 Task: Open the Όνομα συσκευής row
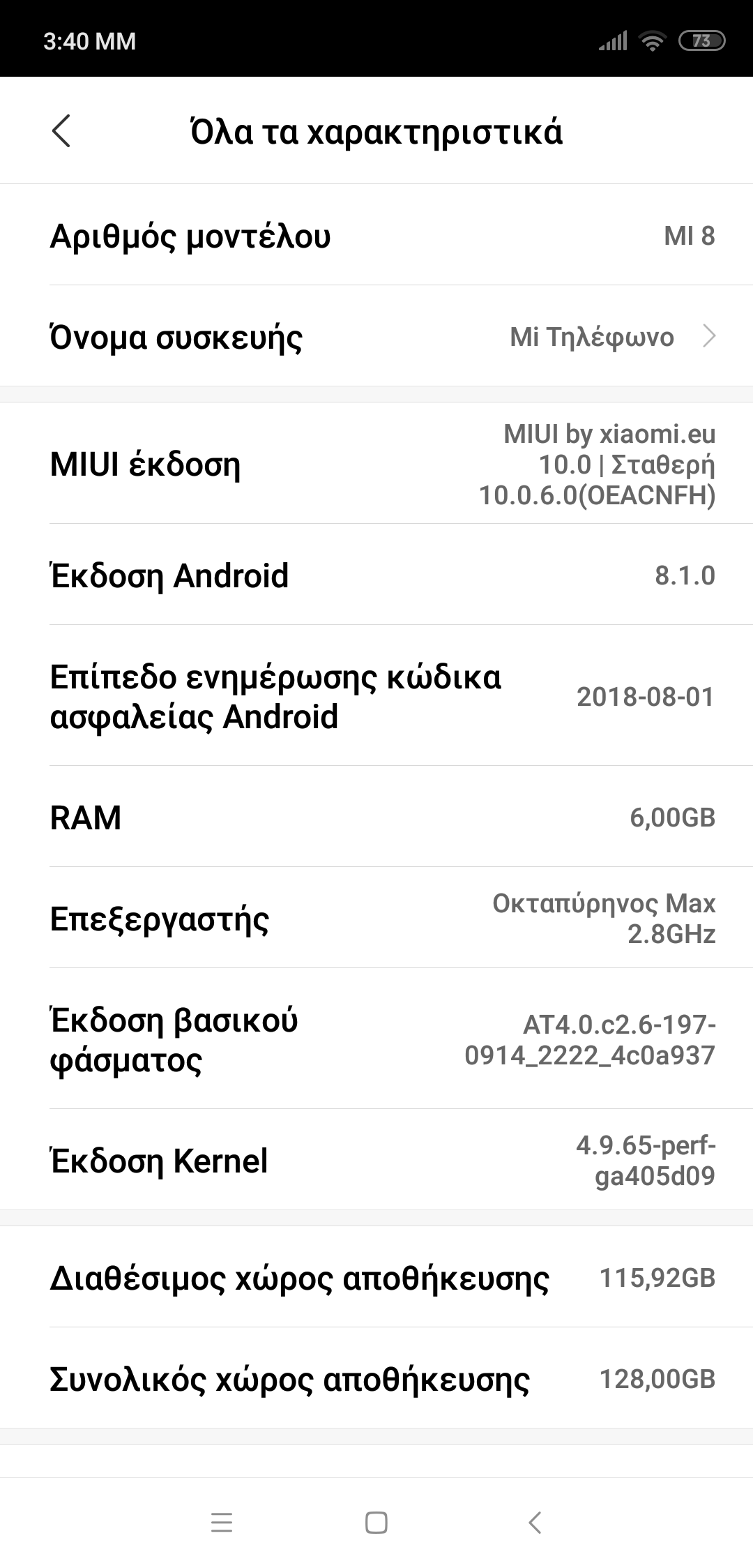pos(376,337)
